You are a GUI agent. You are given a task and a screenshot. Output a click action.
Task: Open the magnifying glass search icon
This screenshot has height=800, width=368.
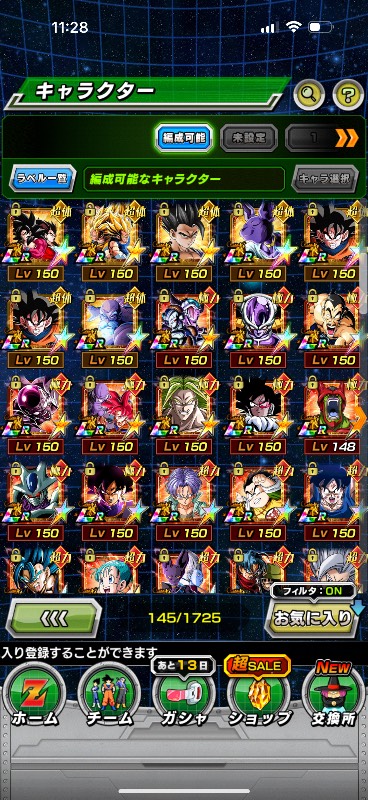tap(309, 93)
